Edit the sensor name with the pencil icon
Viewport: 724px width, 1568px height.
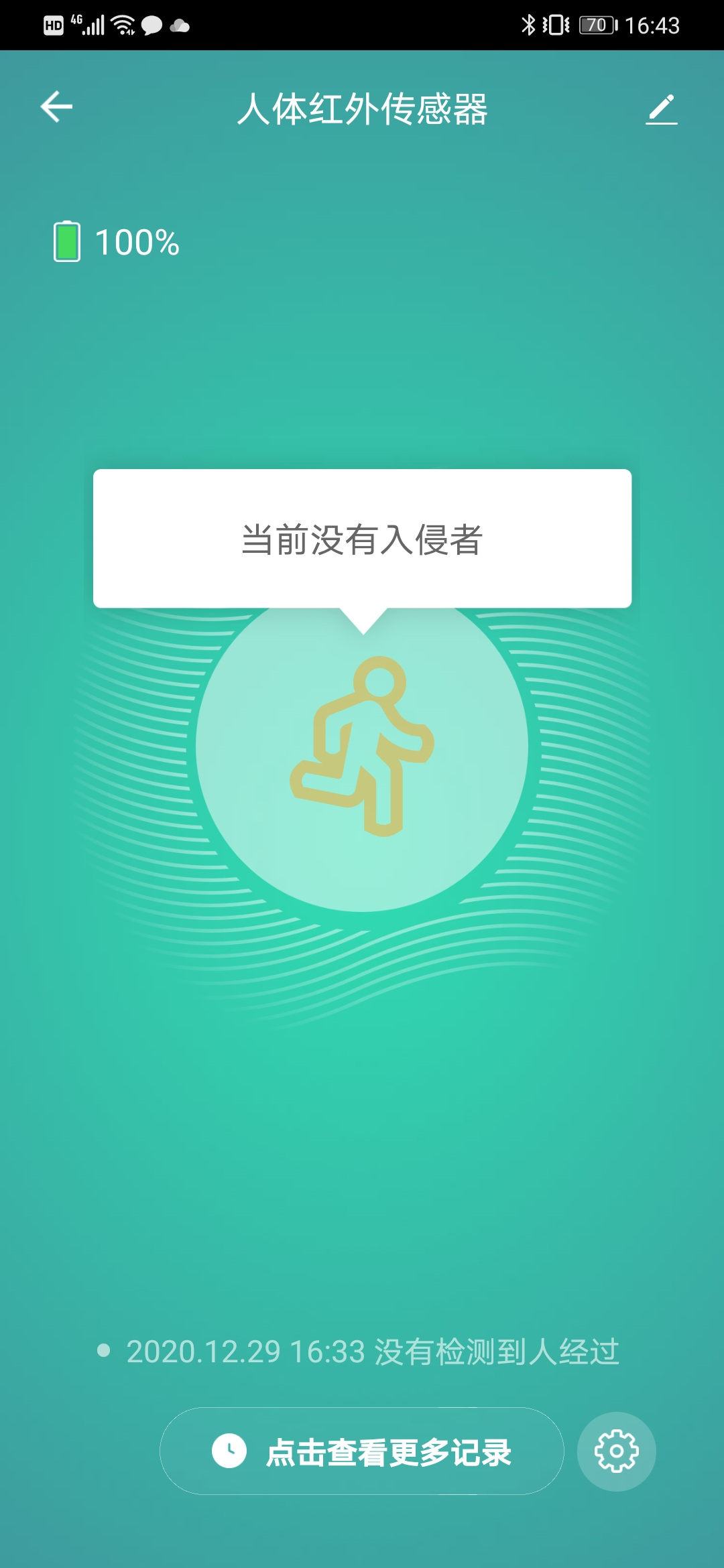click(662, 109)
